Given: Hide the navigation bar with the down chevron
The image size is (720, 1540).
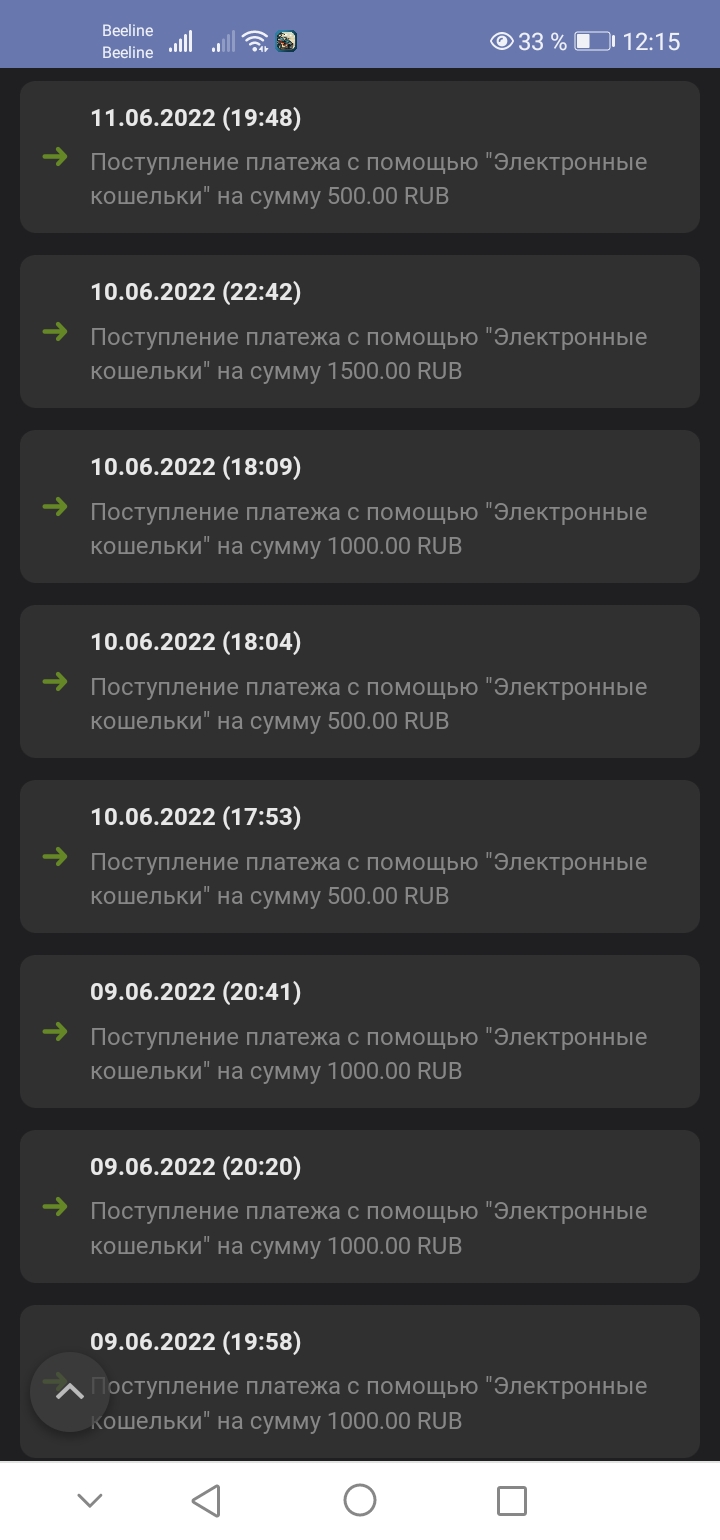Looking at the screenshot, I should 90,1500.
